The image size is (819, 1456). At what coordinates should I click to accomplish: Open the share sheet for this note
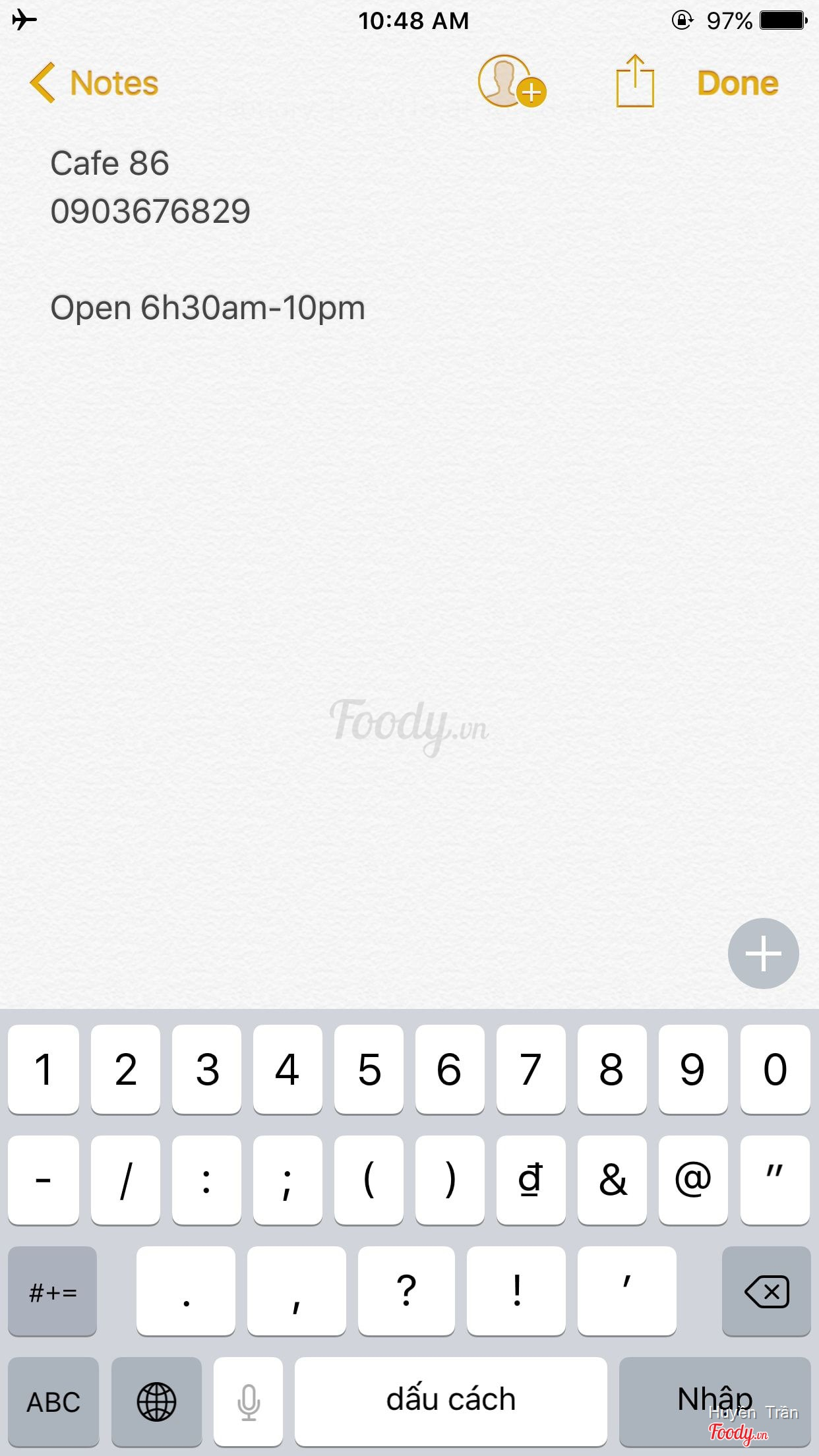click(634, 82)
